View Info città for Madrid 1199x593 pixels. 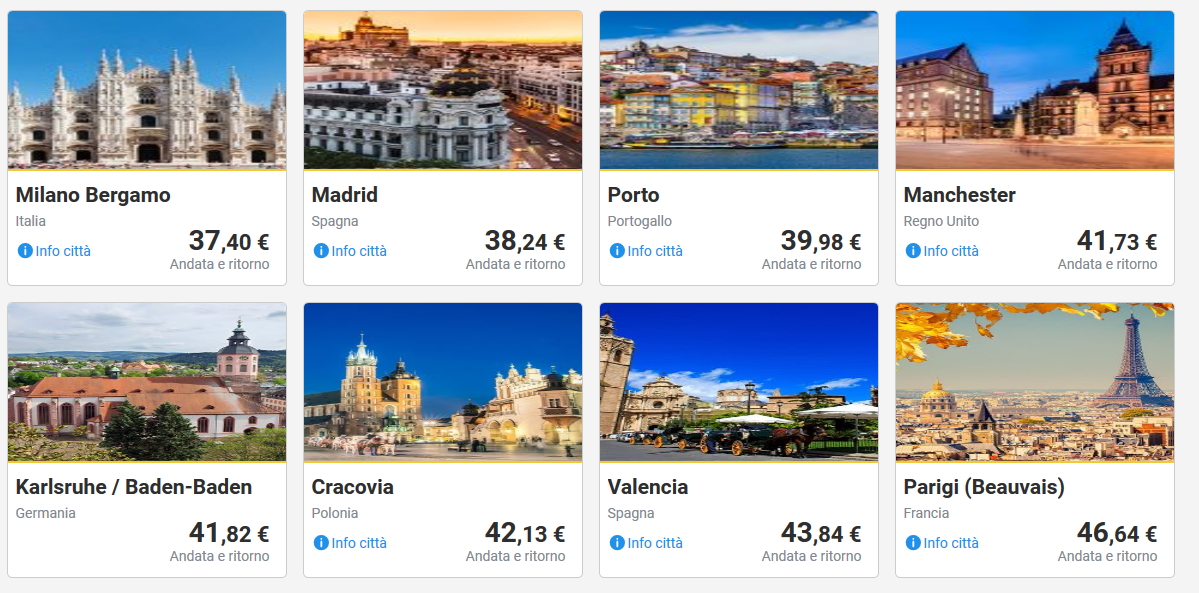pyautogui.click(x=358, y=251)
